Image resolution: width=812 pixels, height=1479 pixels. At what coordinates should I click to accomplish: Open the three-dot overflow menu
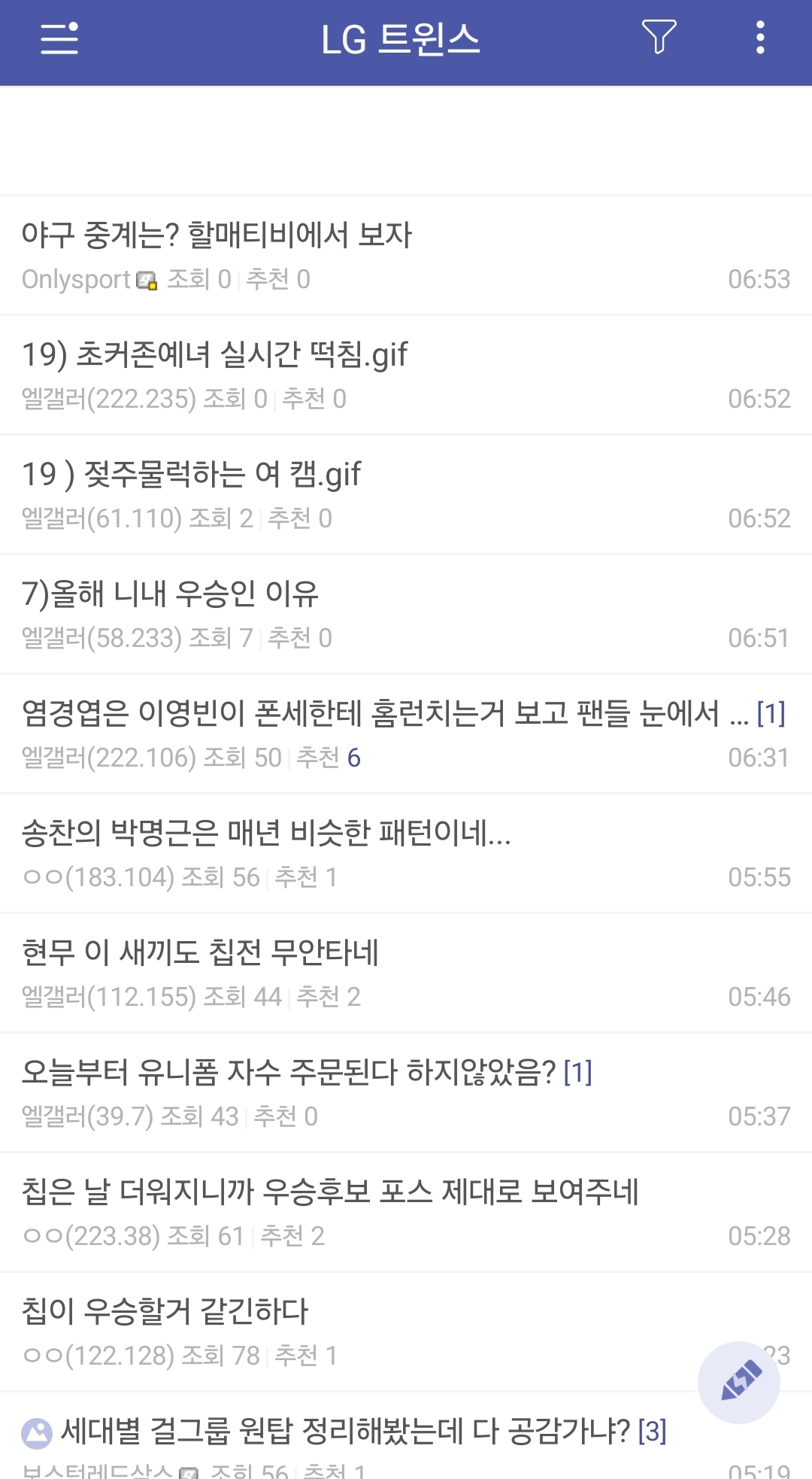pyautogui.click(x=760, y=38)
